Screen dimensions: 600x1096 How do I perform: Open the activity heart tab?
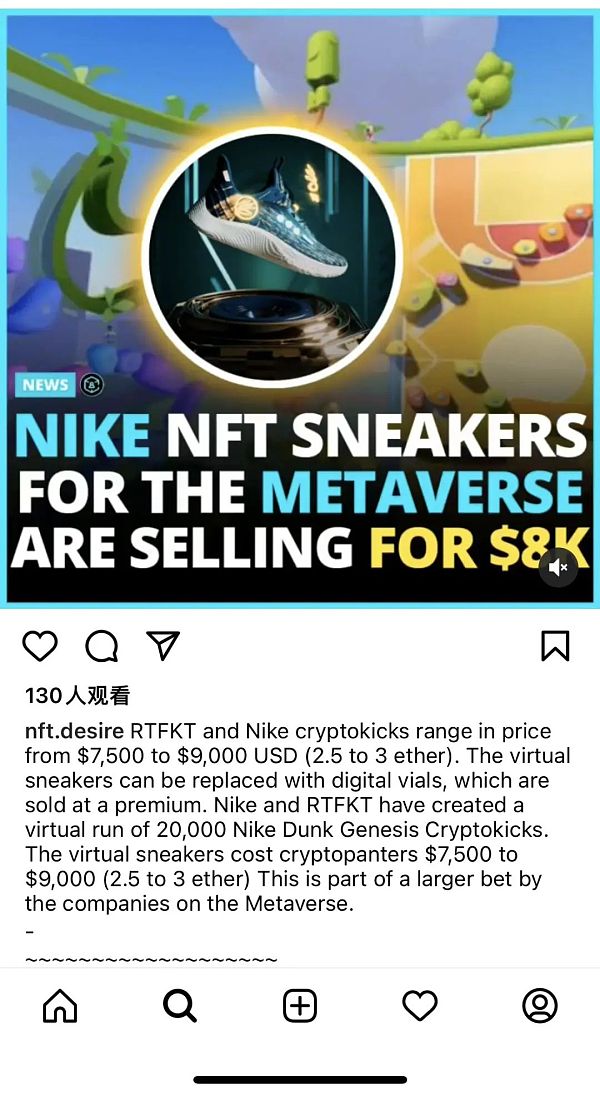tap(420, 1005)
